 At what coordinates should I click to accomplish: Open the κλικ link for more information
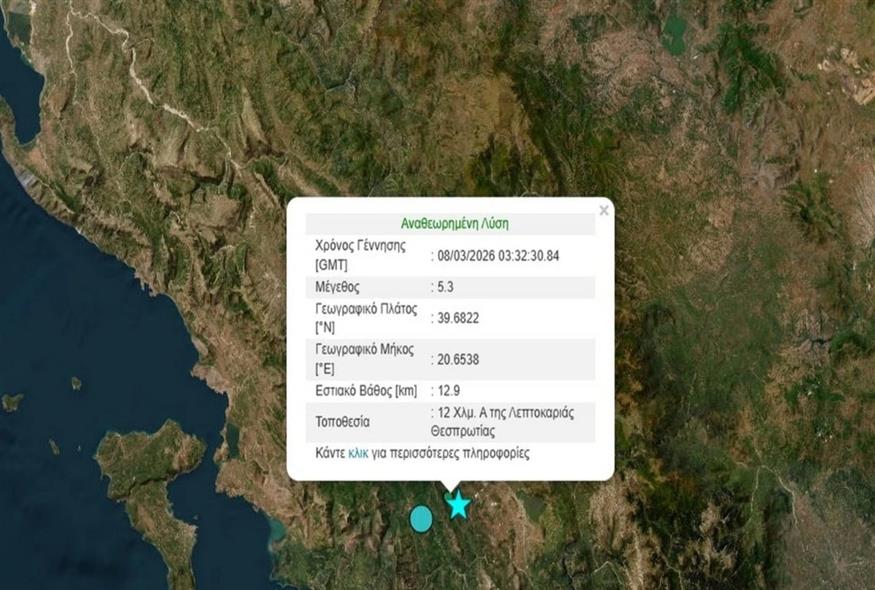(x=358, y=453)
